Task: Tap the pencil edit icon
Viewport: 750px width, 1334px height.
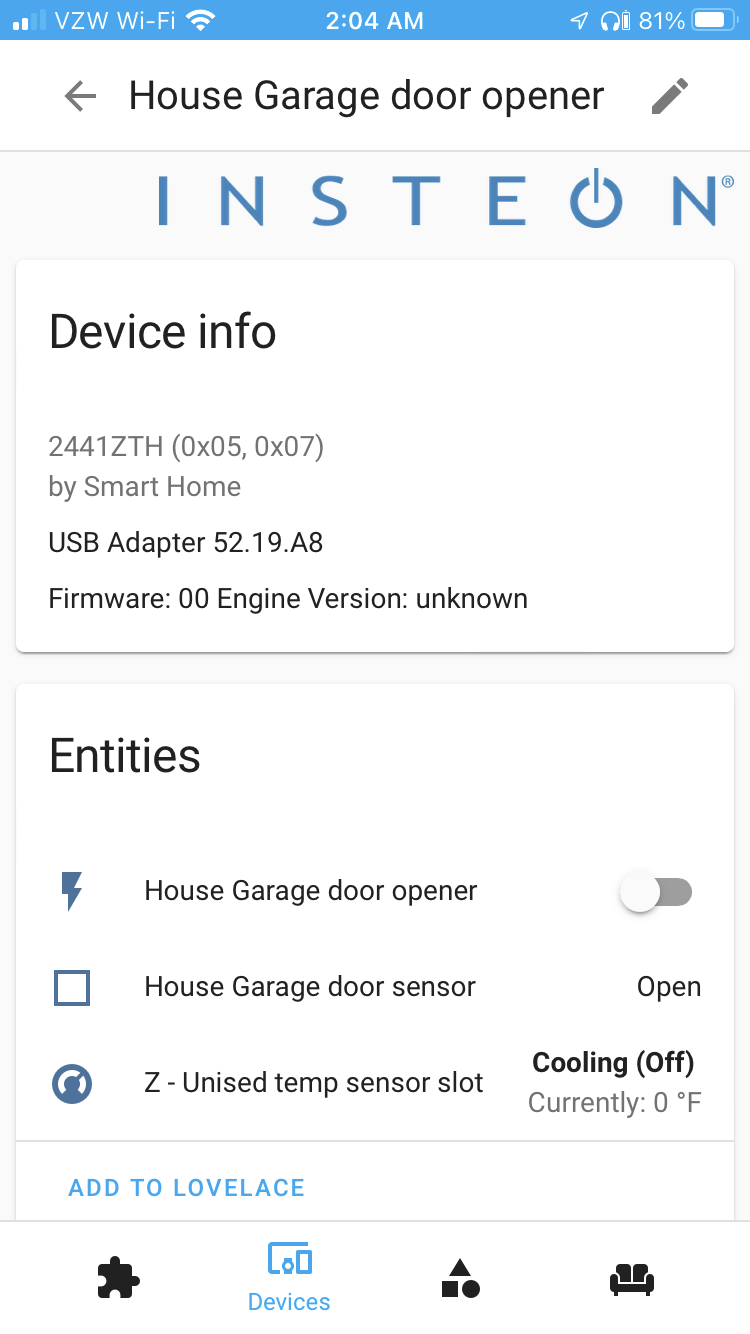Action: point(668,94)
